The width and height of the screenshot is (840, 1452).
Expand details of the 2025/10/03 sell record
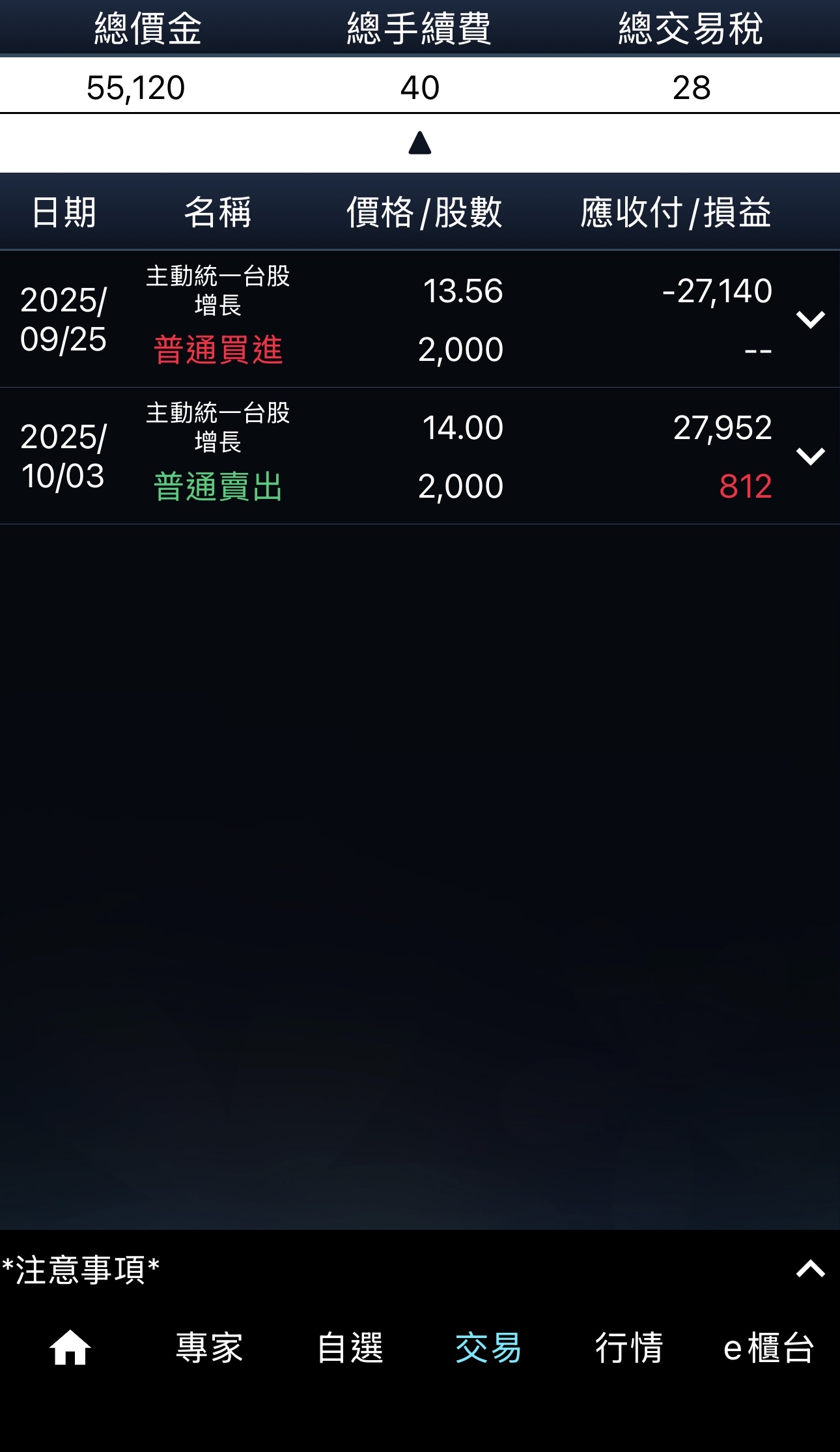[810, 456]
